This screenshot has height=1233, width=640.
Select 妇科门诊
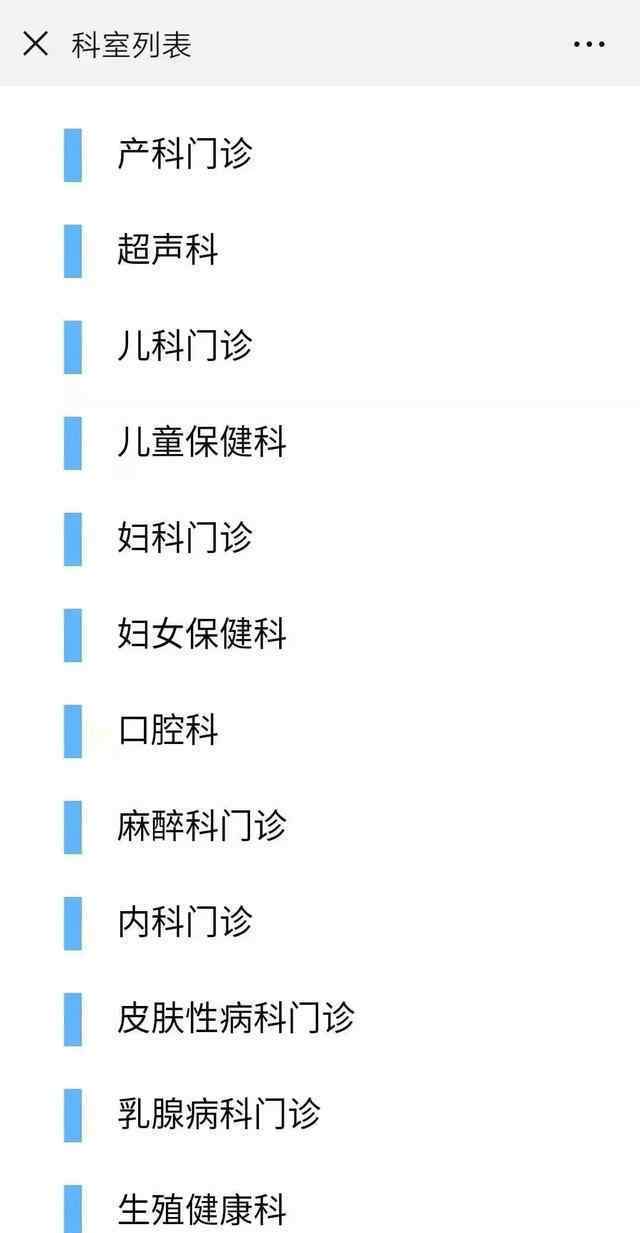(320, 538)
